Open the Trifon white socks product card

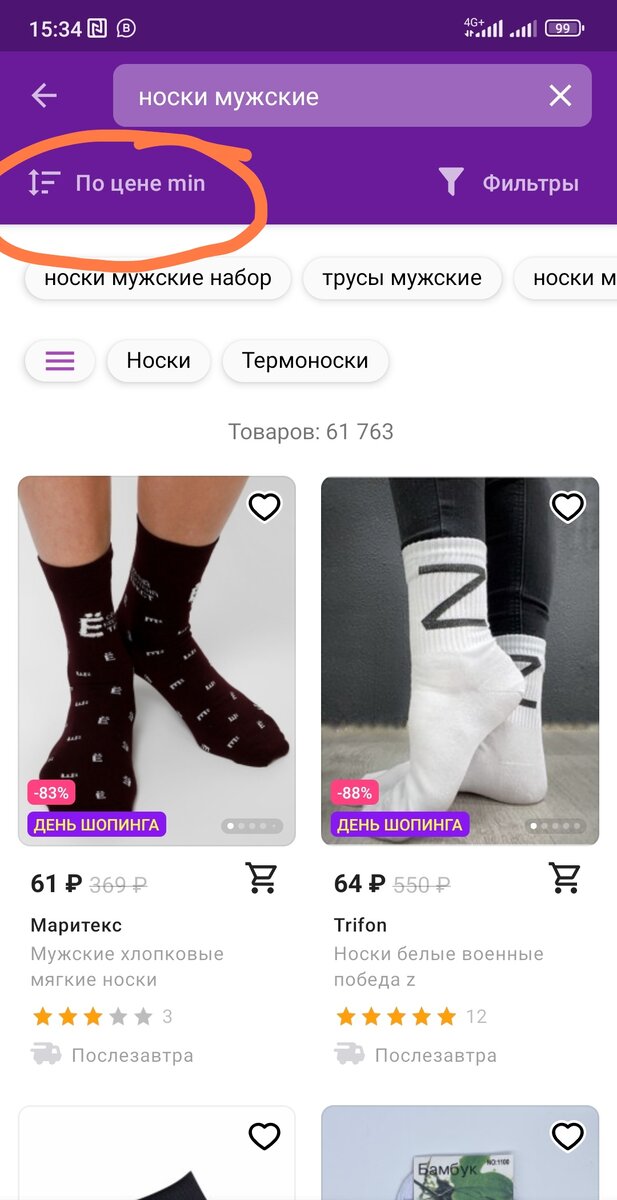pyautogui.click(x=460, y=660)
